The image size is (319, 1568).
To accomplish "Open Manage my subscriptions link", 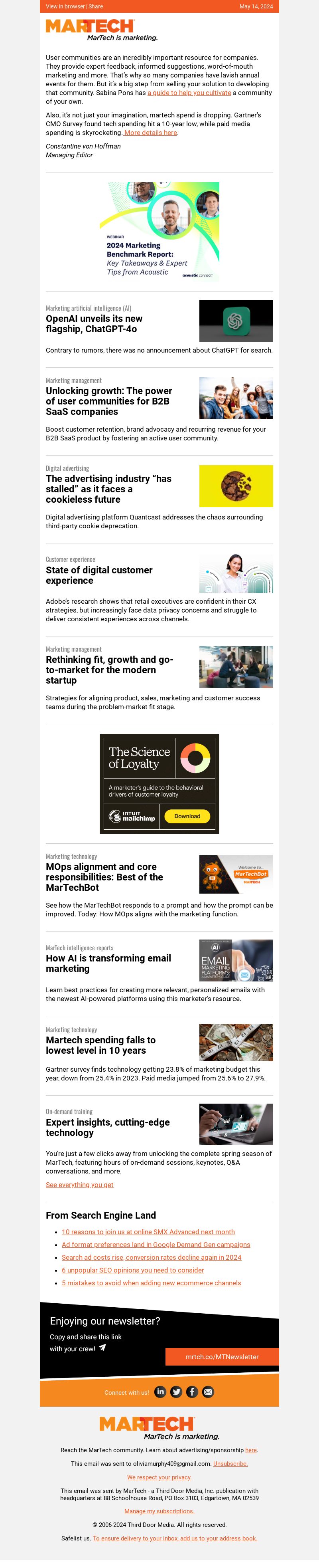I will (159, 1511).
